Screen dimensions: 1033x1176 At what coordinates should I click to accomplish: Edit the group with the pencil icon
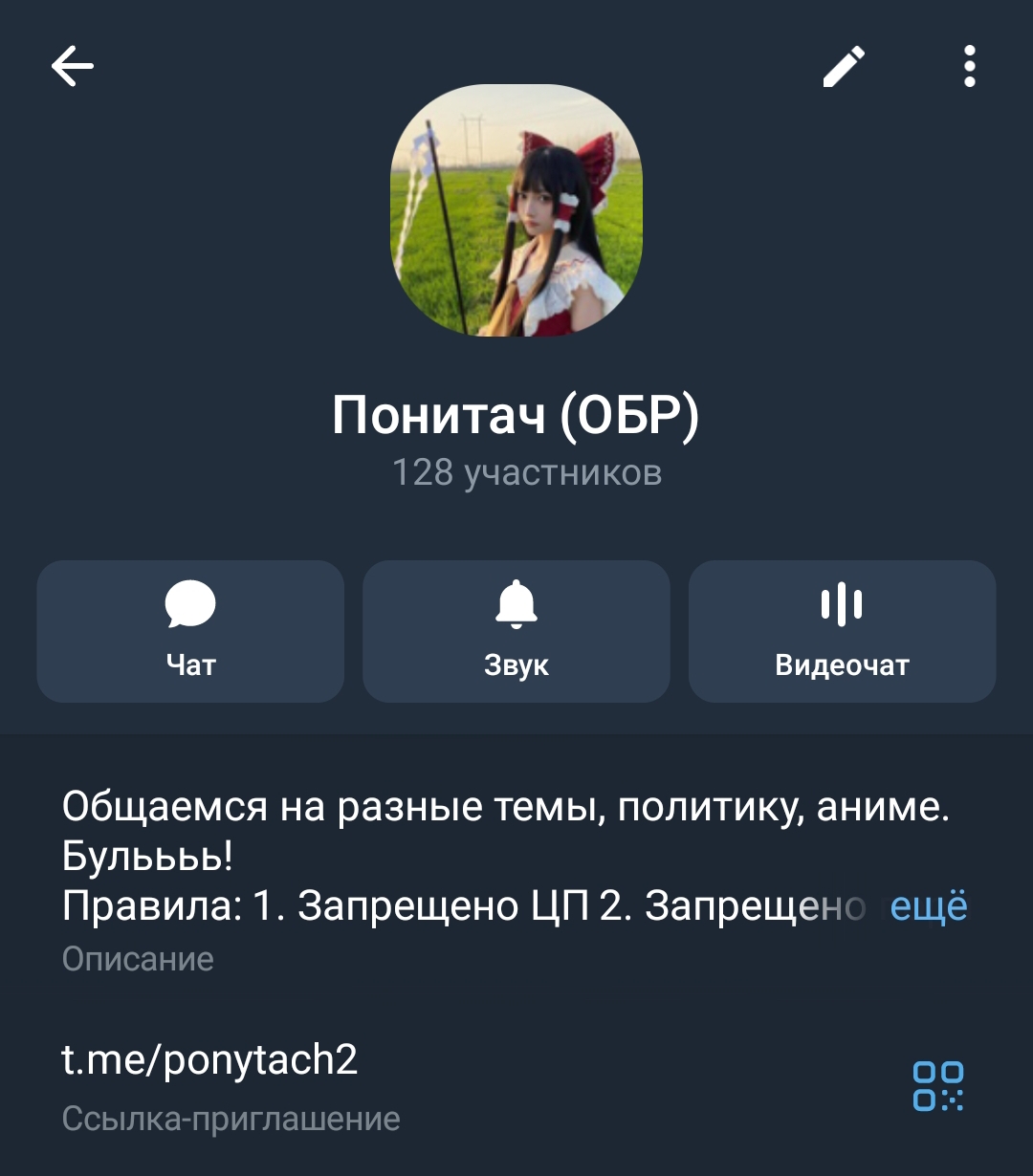[x=844, y=67]
